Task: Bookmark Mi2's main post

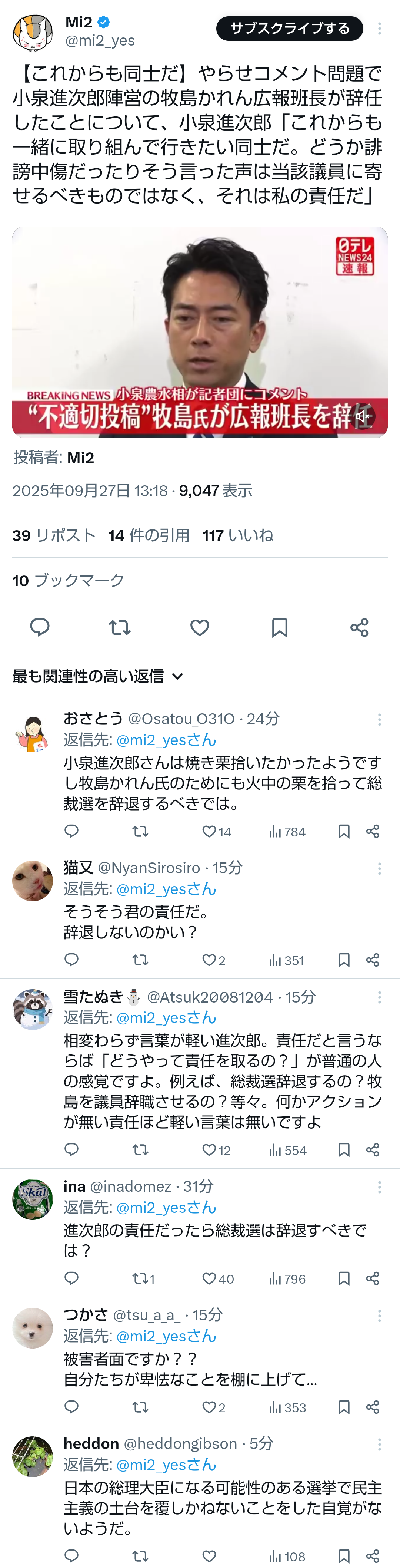Action: (280, 627)
